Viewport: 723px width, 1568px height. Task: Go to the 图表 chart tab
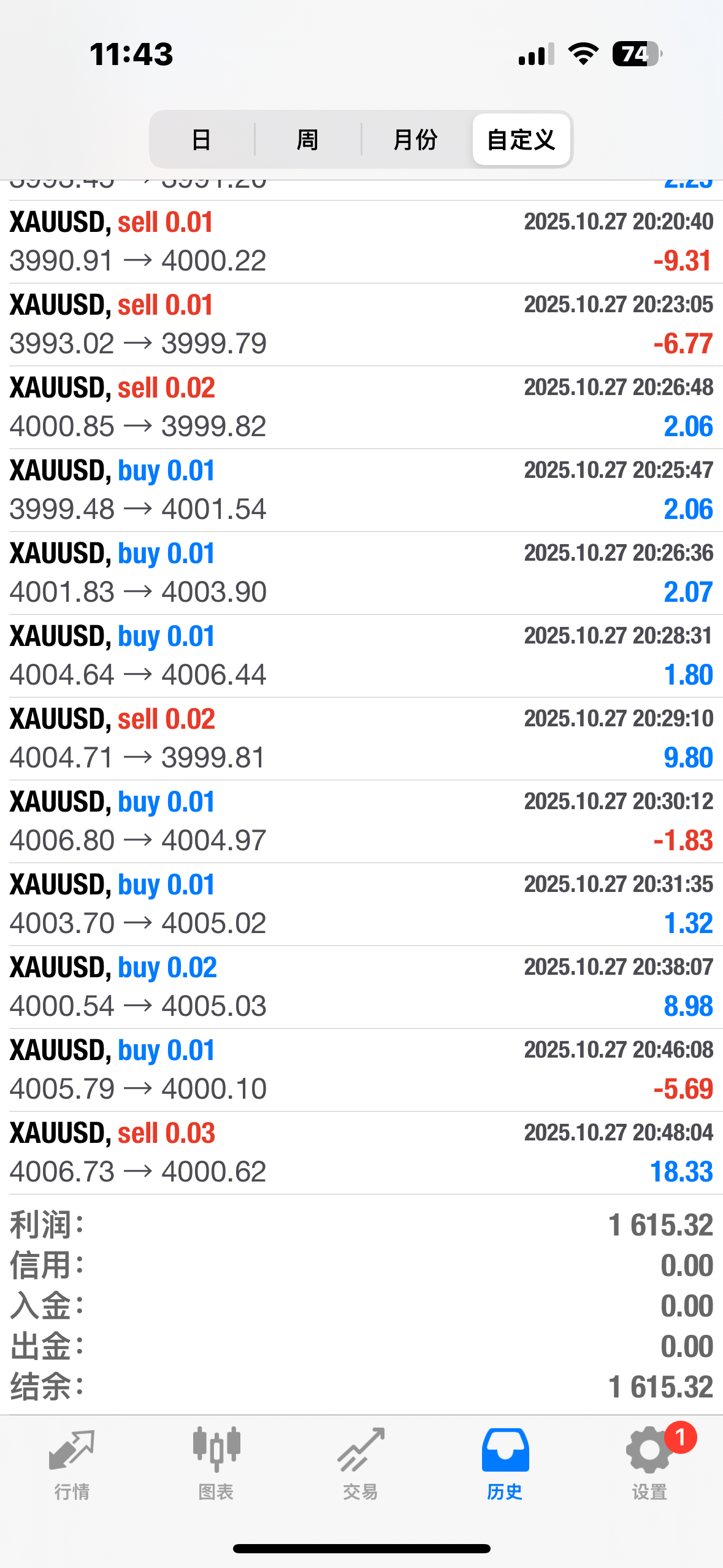(216, 1463)
